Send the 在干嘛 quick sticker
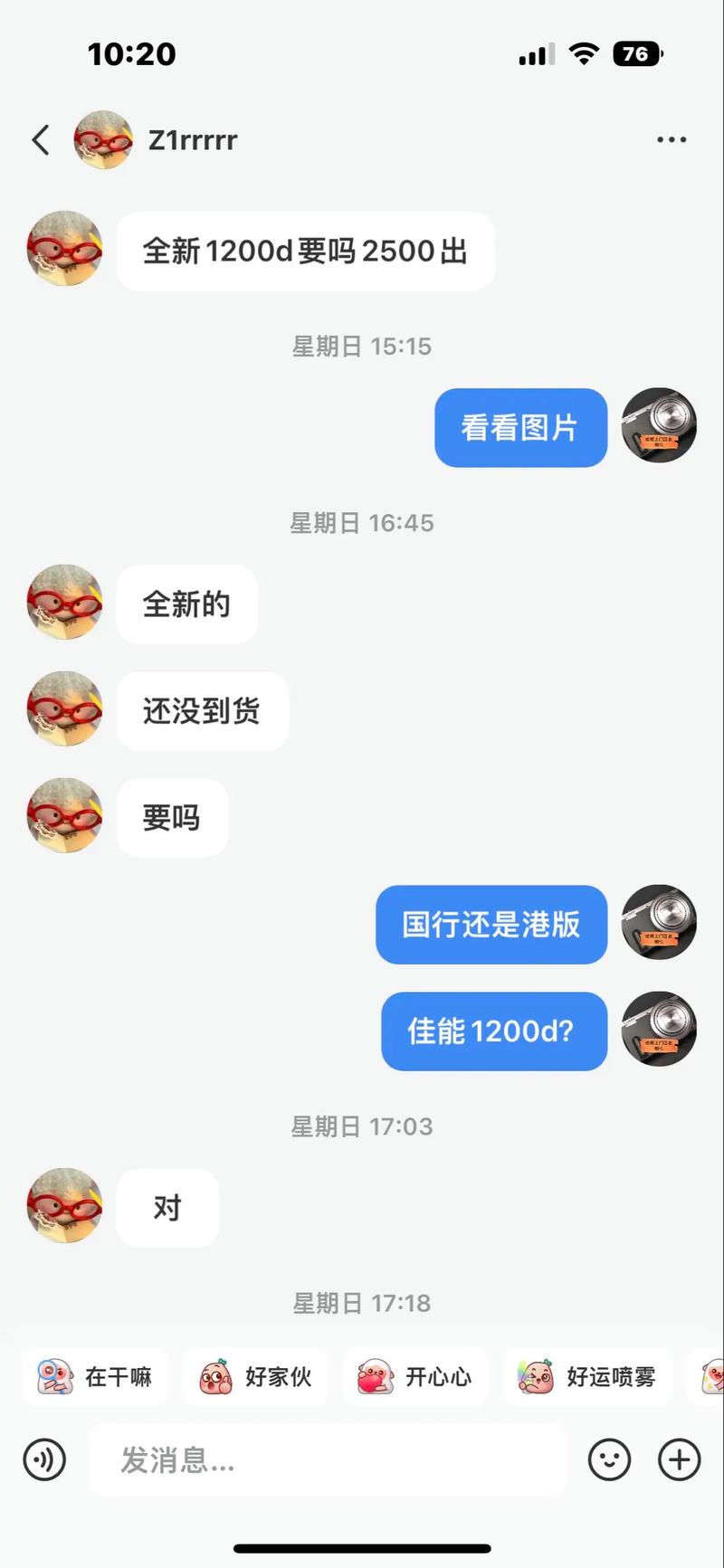Viewport: 724px width, 1568px height. 95,1377
